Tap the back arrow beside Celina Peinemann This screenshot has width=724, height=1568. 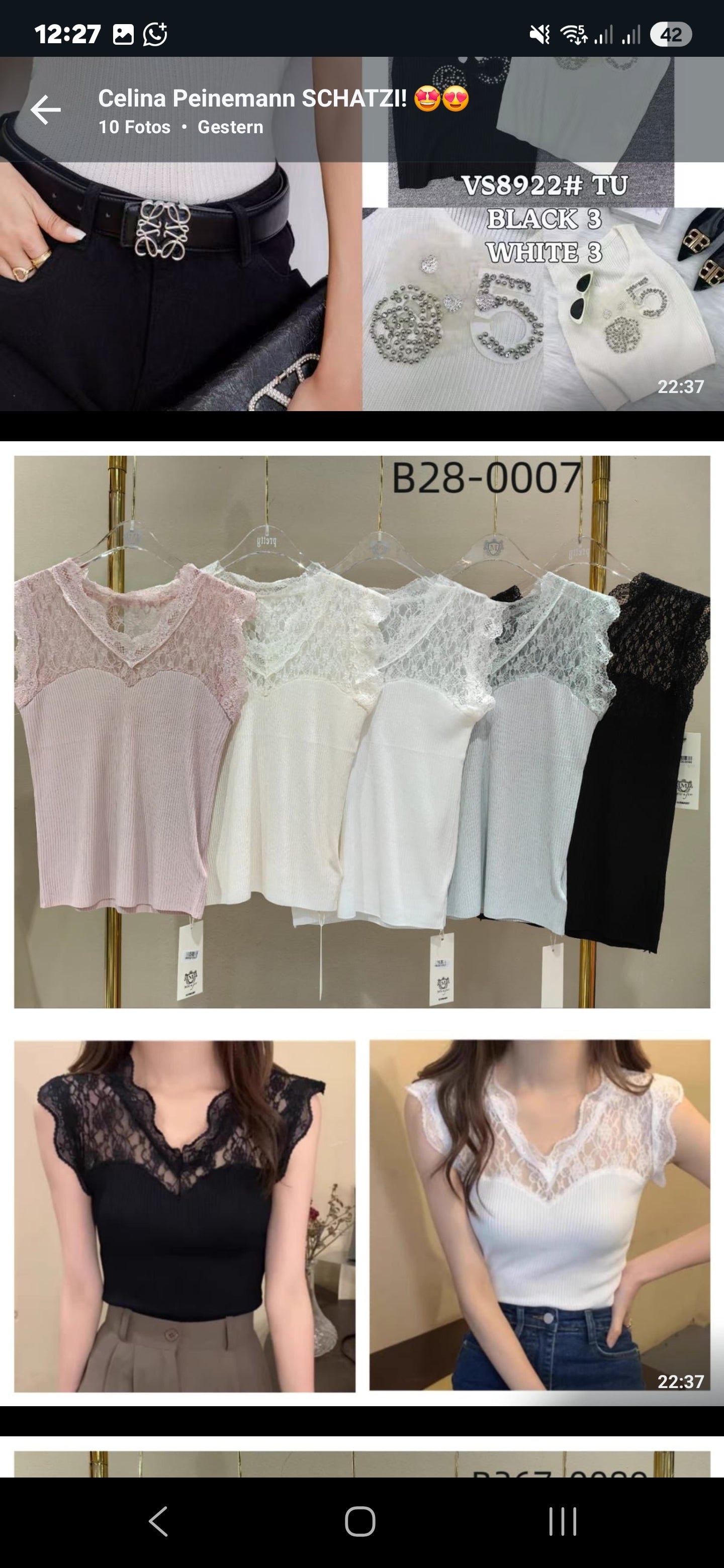46,110
